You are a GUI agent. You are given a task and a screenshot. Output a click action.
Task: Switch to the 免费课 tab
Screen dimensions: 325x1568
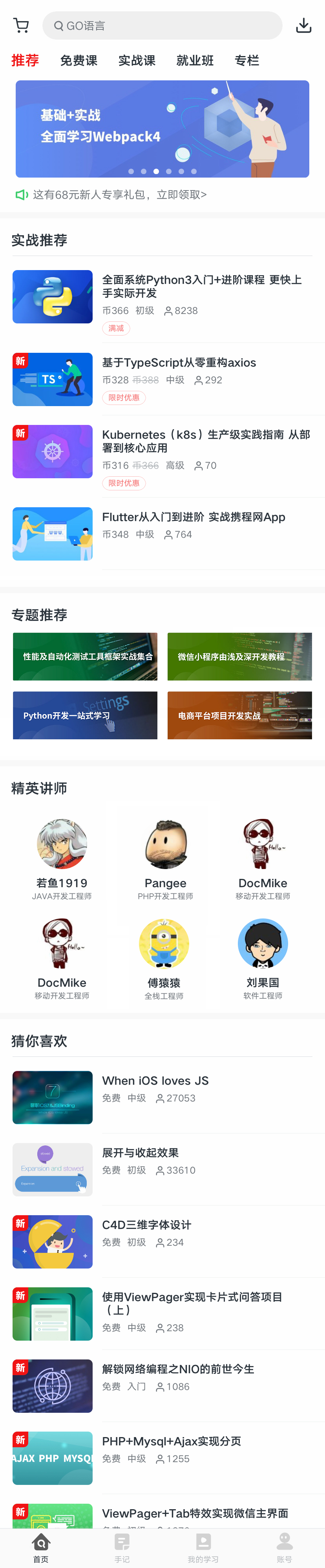coord(79,60)
